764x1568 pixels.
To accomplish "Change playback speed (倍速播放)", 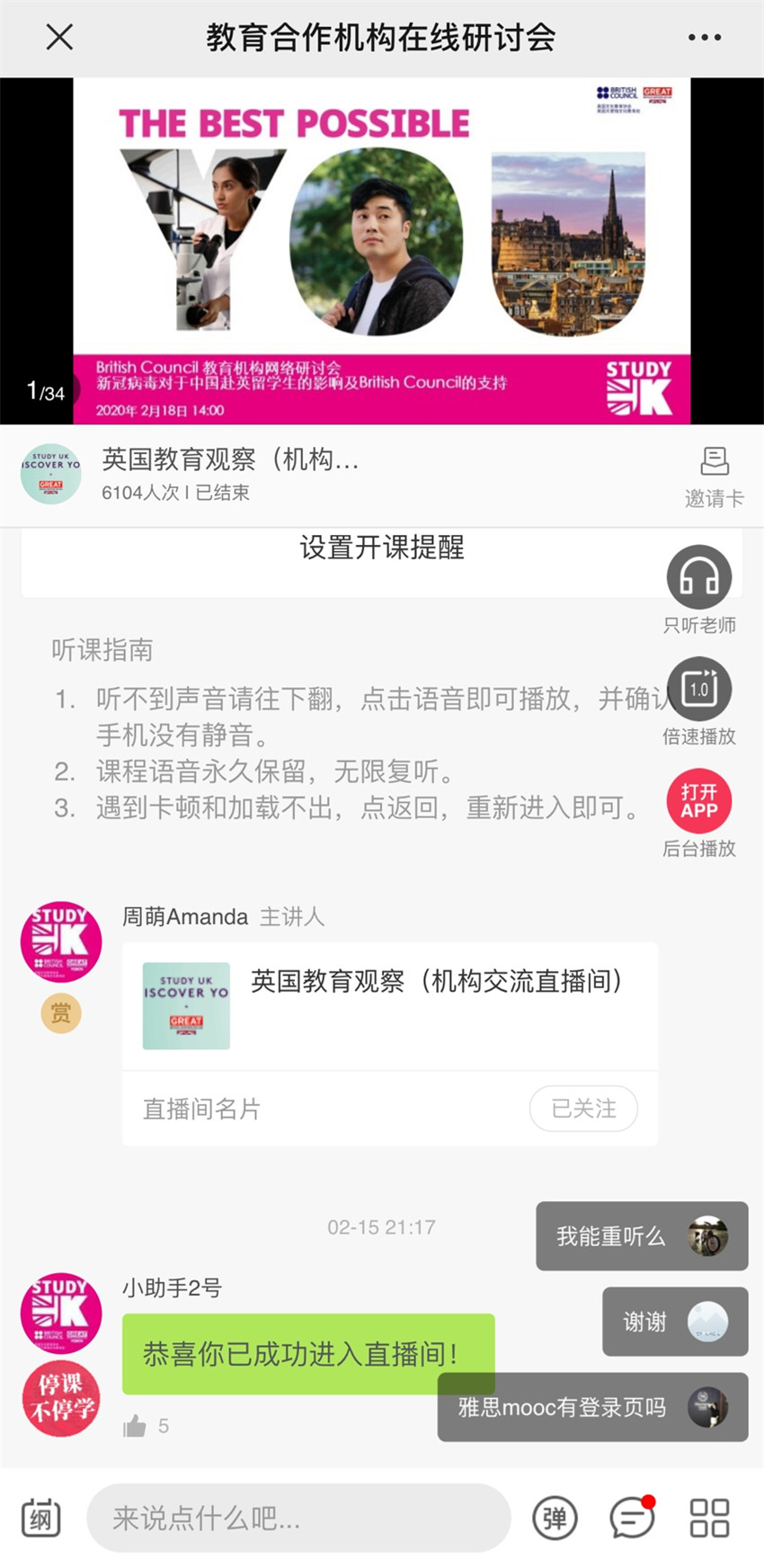I will (698, 690).
